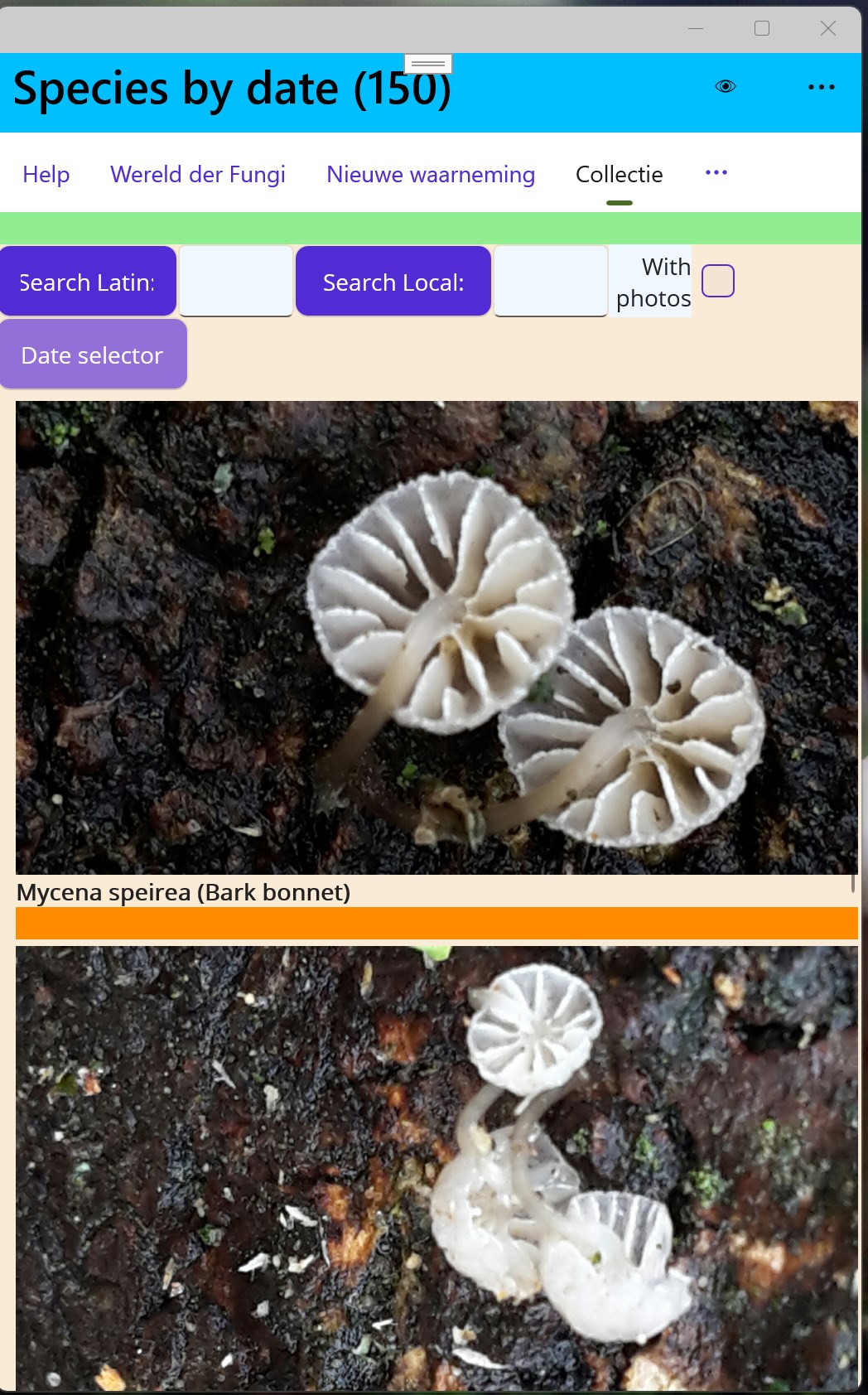Select the Collectie tab
Screen dimensions: 868x1395
click(619, 175)
